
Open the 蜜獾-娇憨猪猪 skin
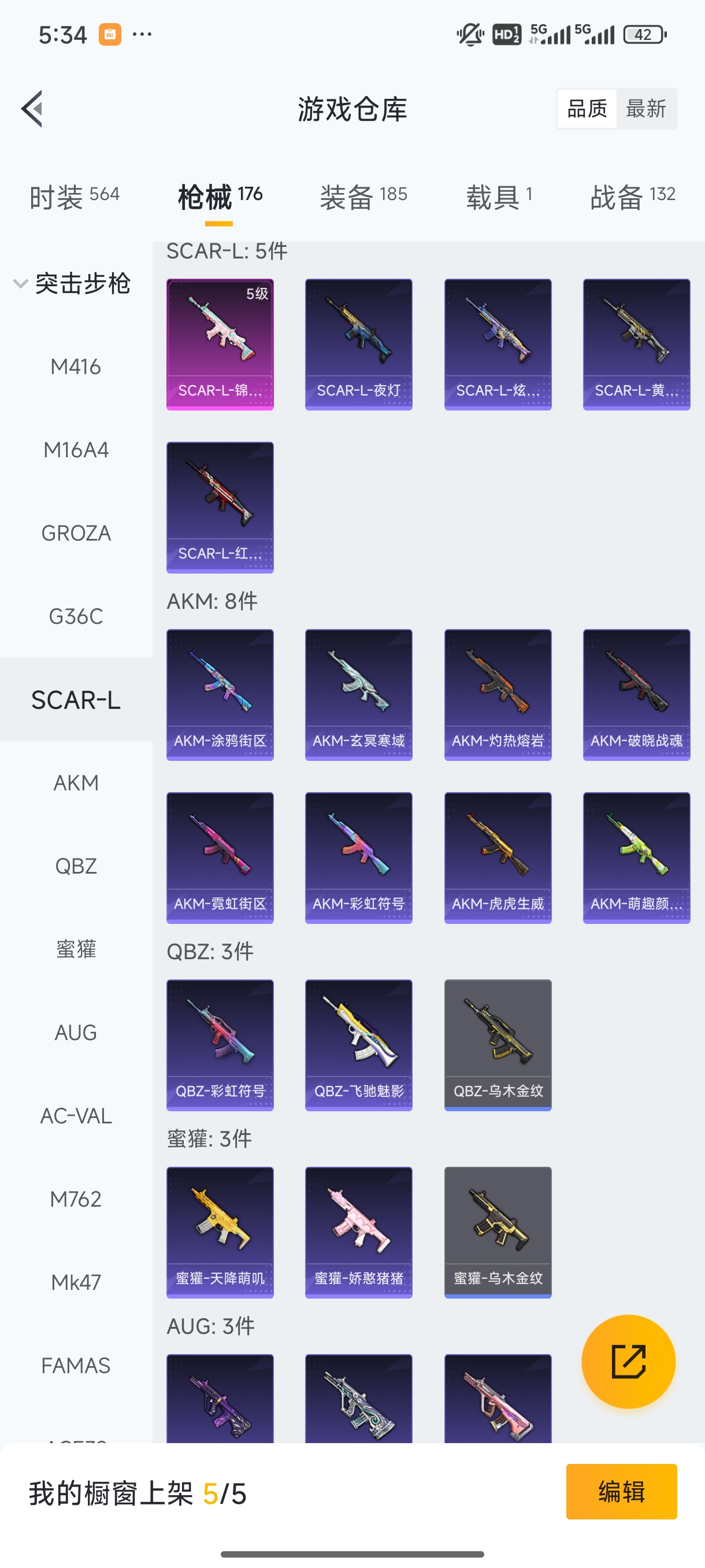(358, 1232)
